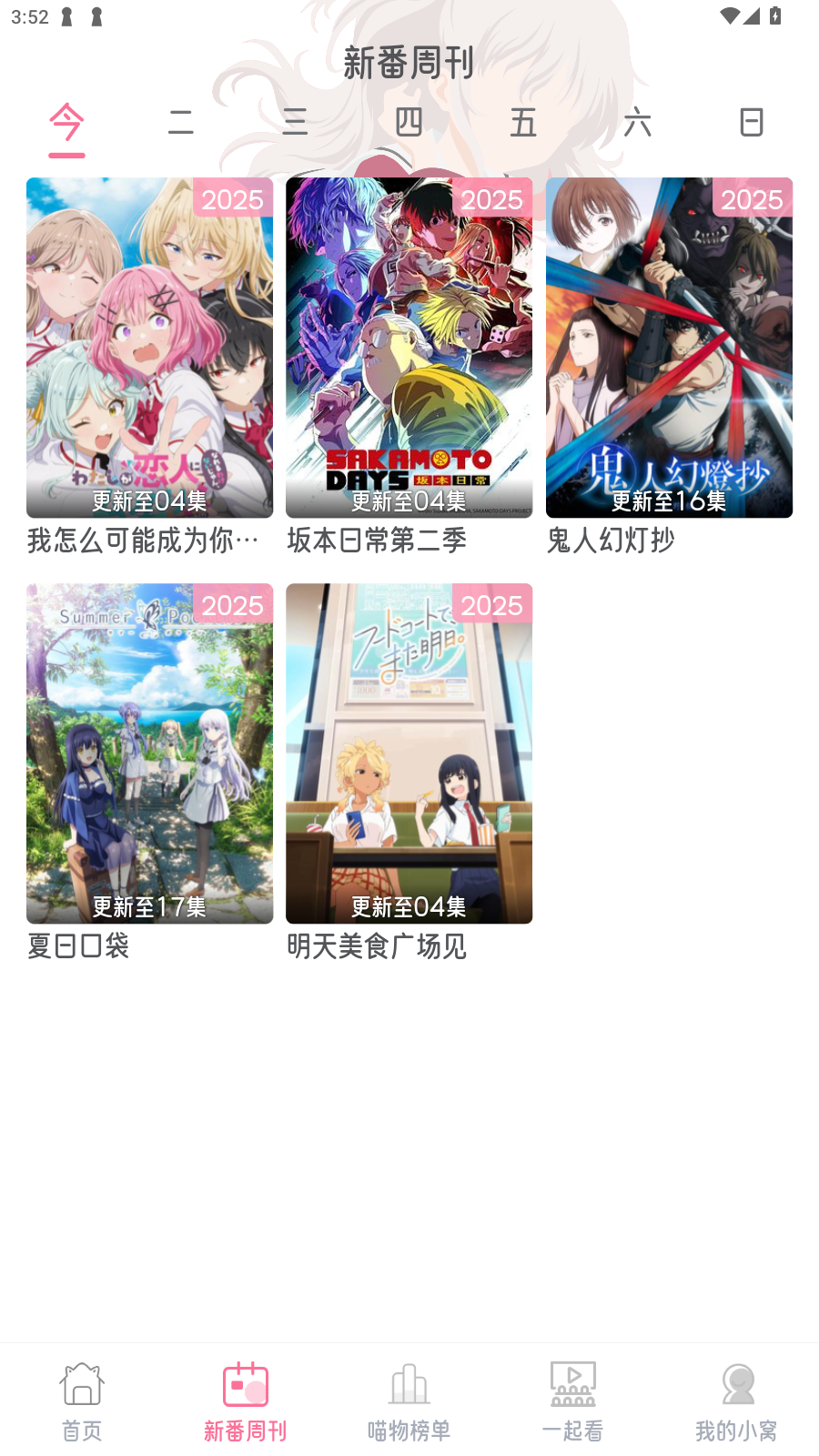819x1456 pixels.
Task: Switch to the 五 (Friday) tab
Action: [522, 121]
